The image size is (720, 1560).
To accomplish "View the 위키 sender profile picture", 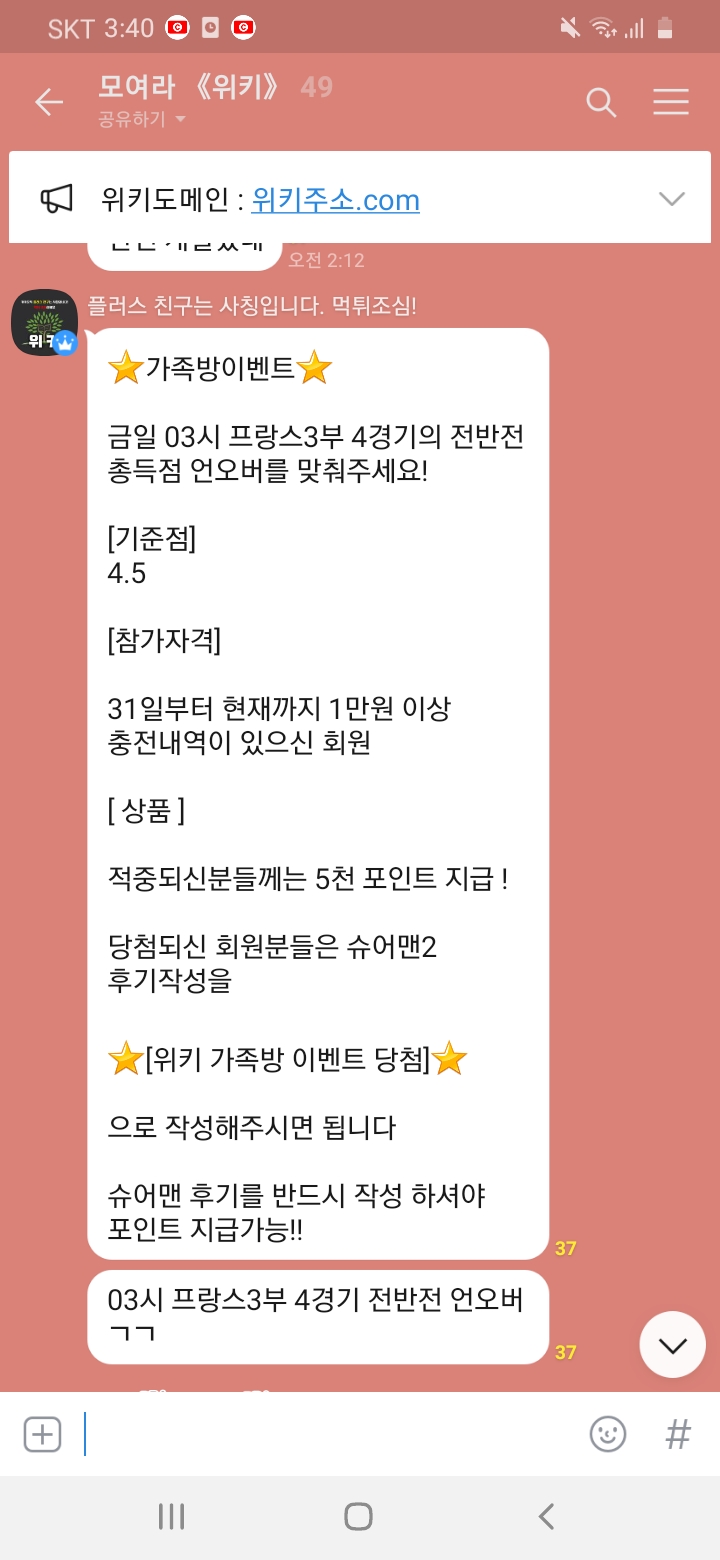I will coord(44,322).
